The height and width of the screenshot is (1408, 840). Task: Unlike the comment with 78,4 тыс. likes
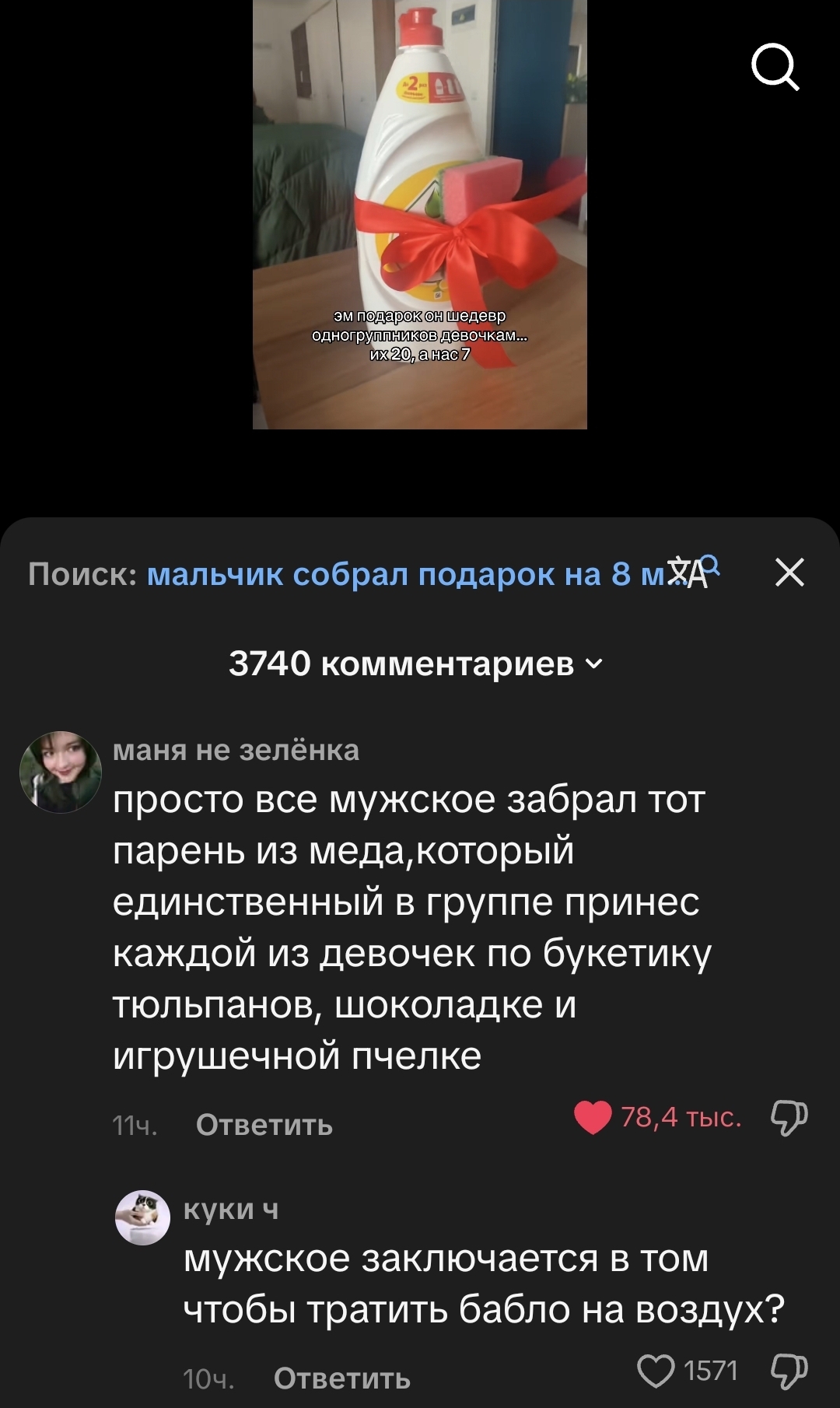(x=593, y=1118)
